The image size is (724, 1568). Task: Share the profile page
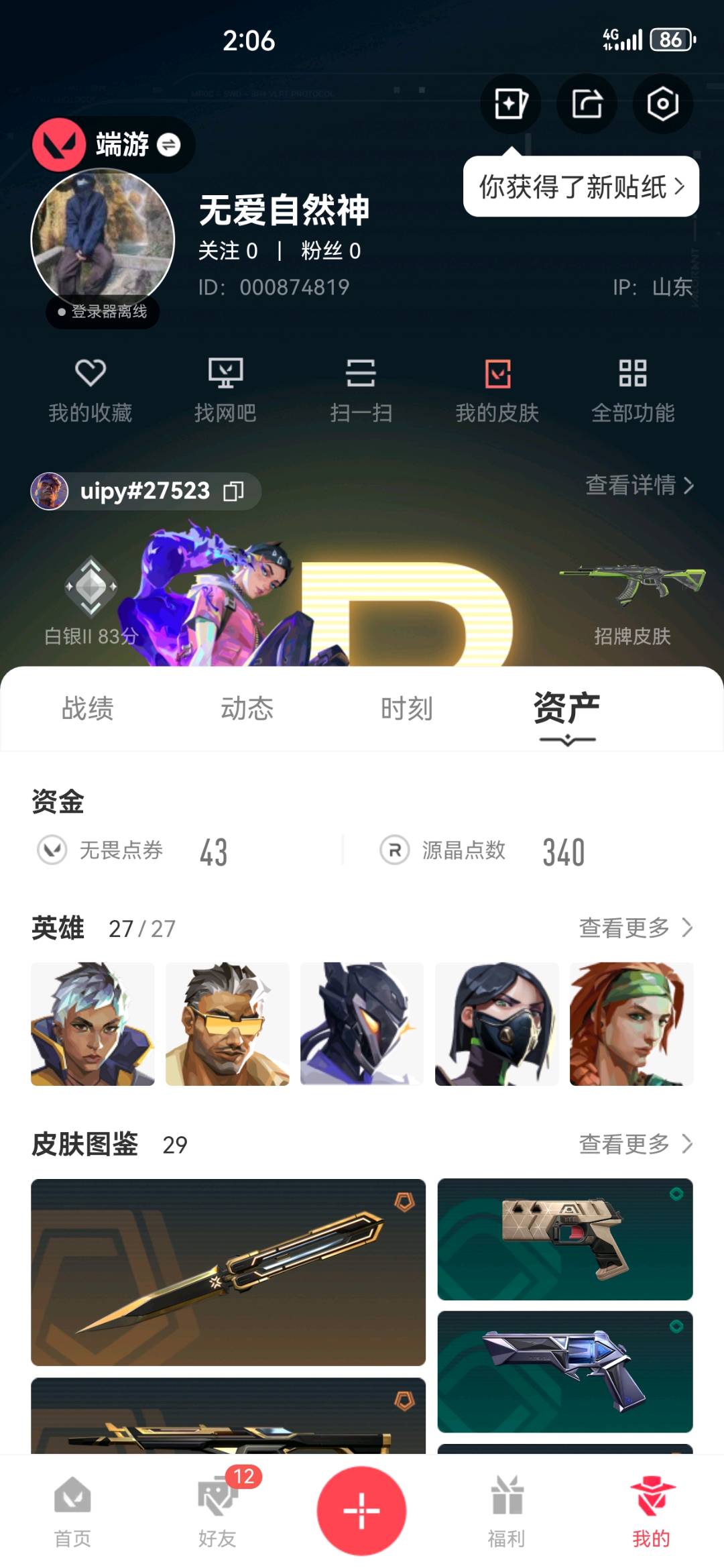587,104
